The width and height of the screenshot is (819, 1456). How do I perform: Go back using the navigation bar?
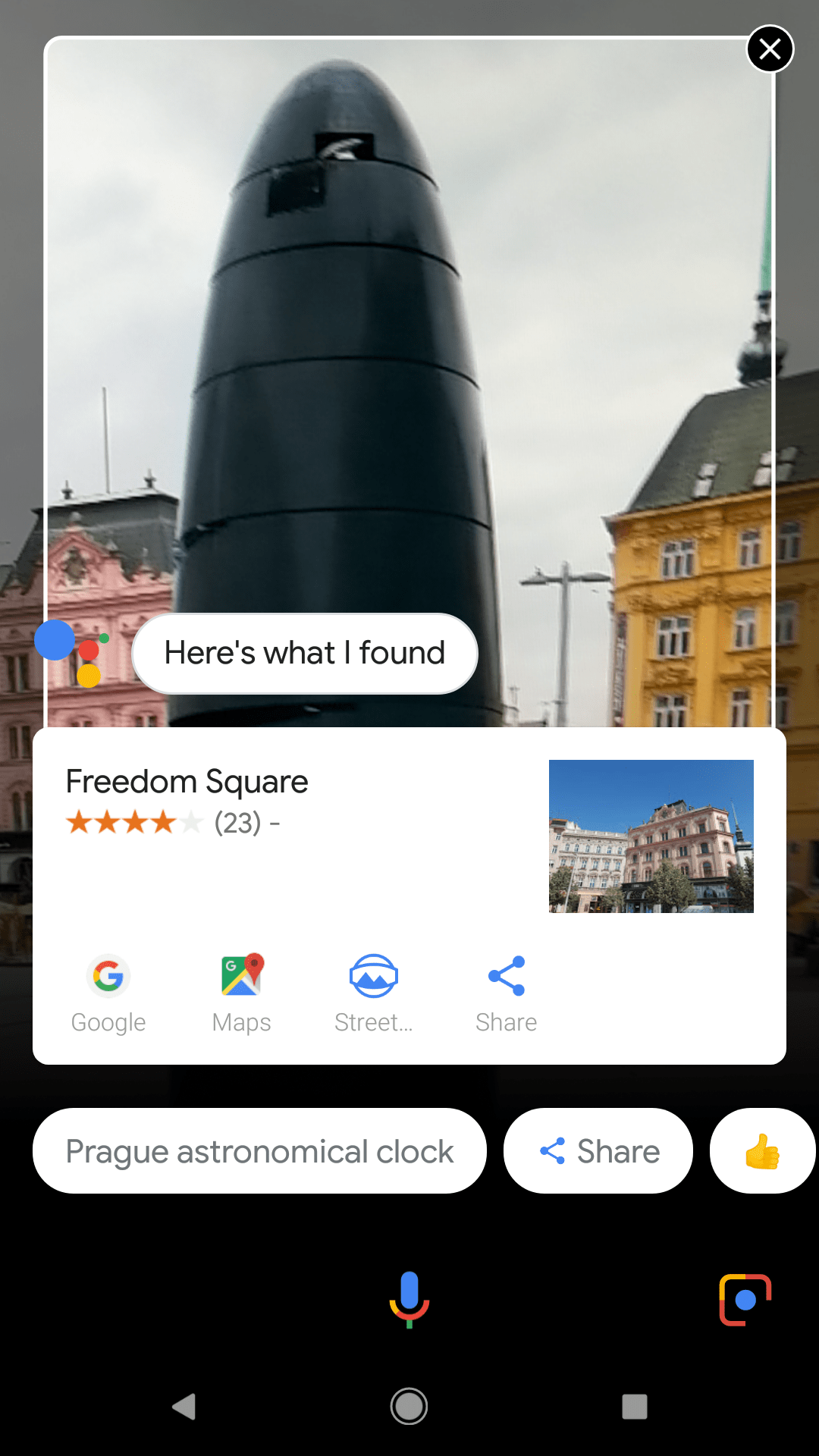point(184,1407)
